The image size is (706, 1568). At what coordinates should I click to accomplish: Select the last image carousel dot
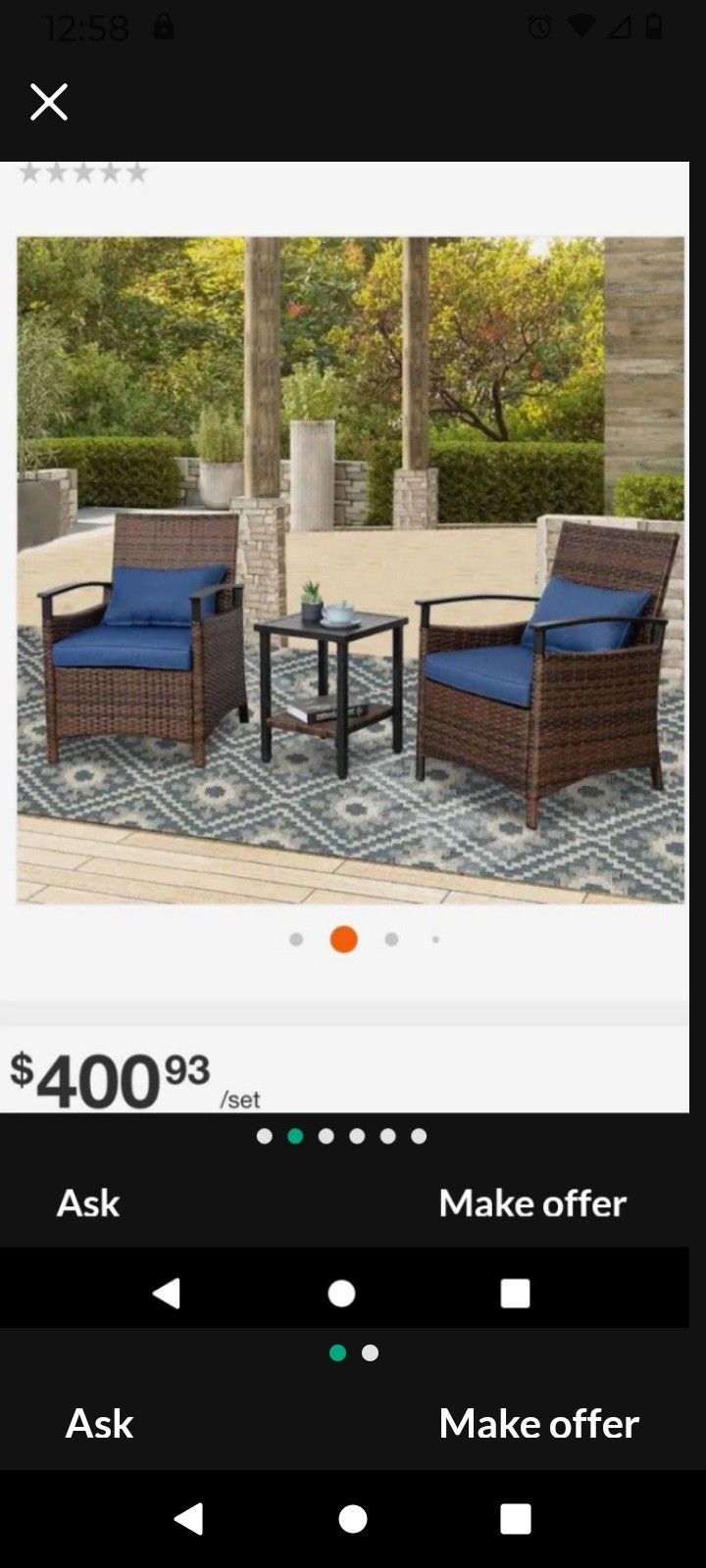click(435, 939)
